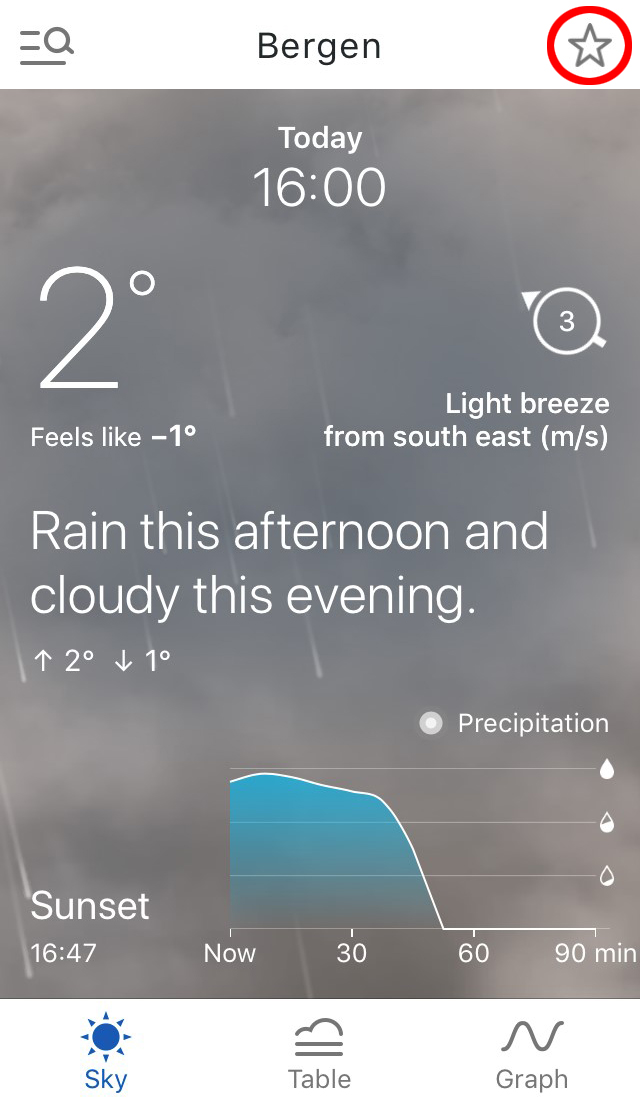Image resolution: width=640 pixels, height=1097 pixels.
Task: Switch to the Sky tab
Action: [106, 1050]
